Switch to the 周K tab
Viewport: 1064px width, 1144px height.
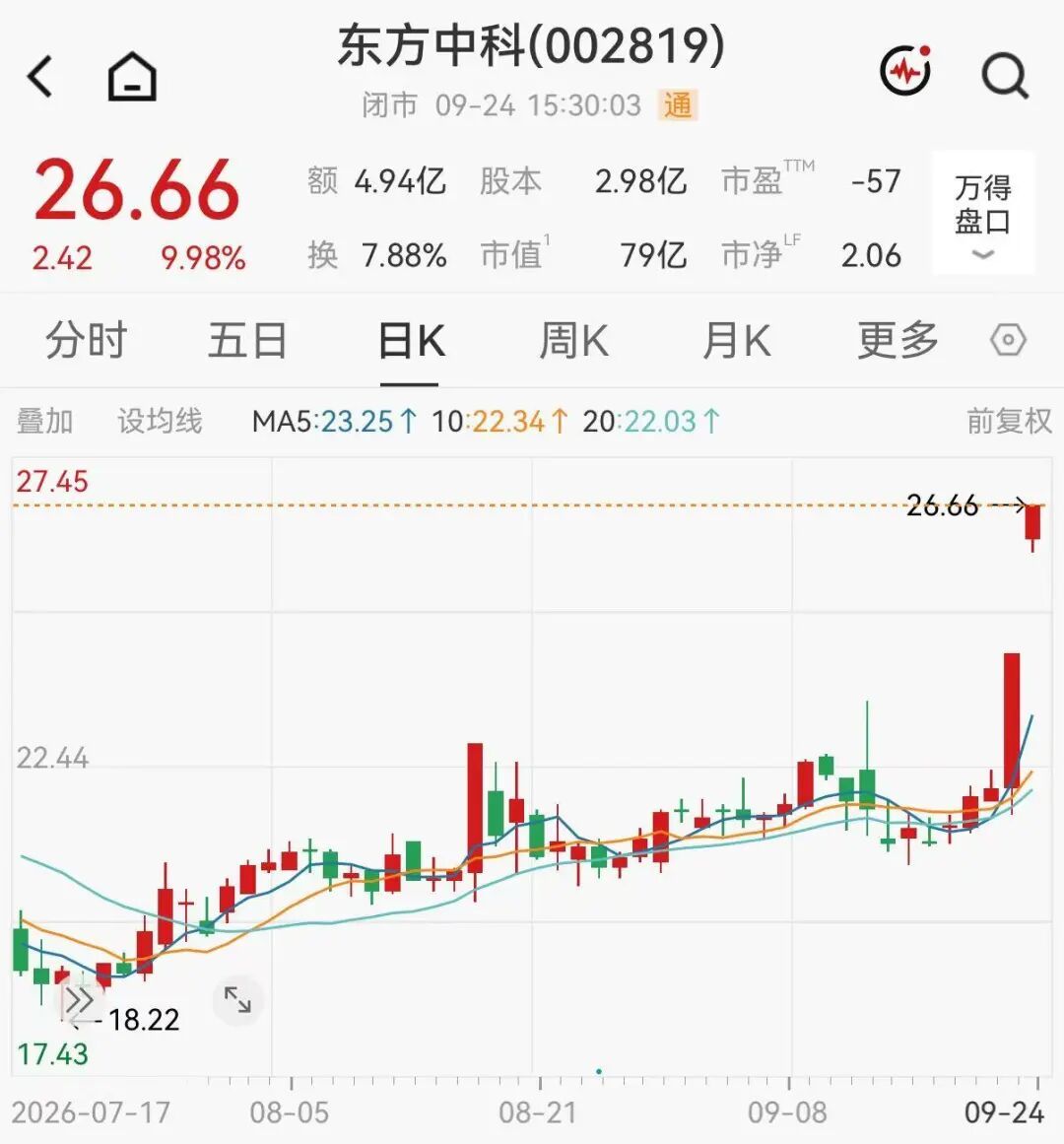tap(574, 340)
